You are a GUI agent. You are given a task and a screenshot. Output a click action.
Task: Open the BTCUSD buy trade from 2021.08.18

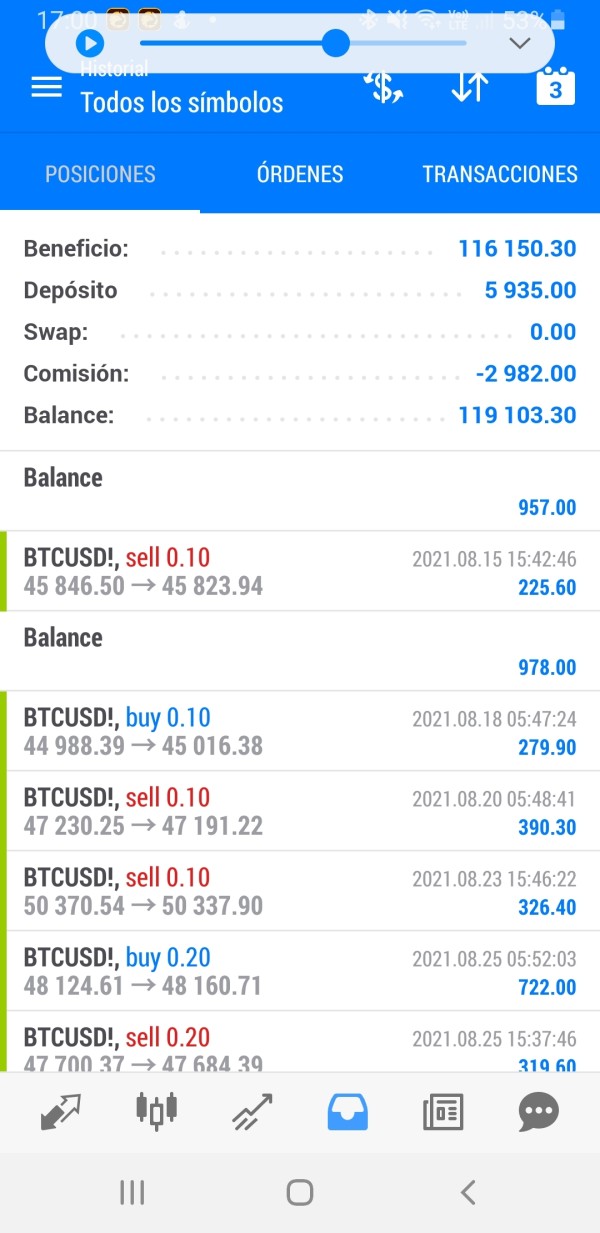[x=300, y=731]
